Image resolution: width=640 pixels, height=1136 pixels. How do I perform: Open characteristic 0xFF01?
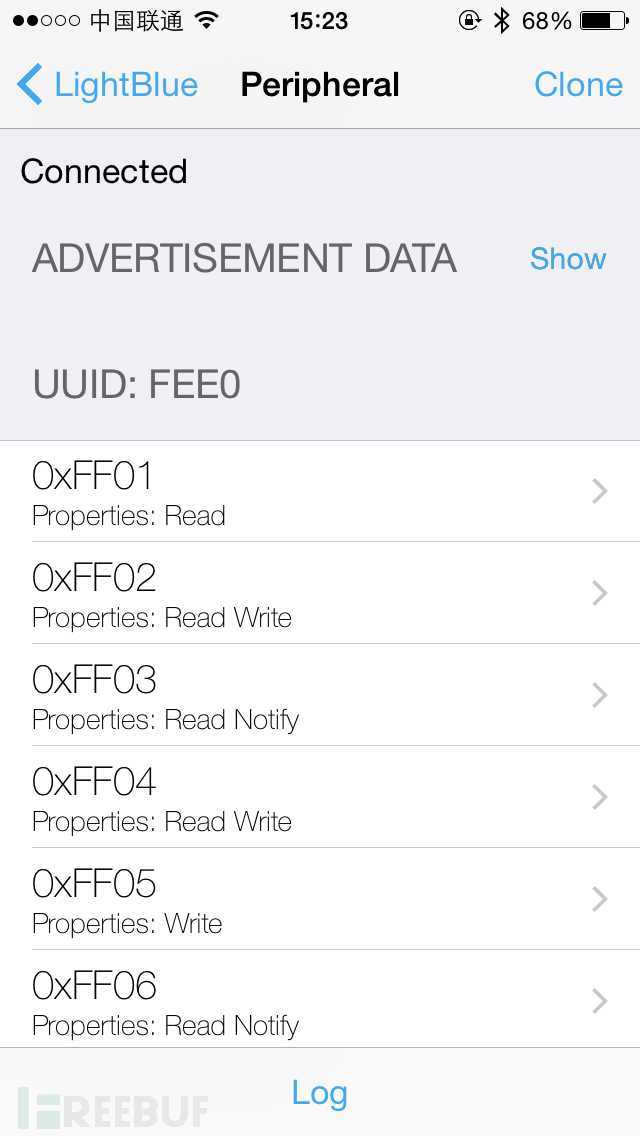320,492
